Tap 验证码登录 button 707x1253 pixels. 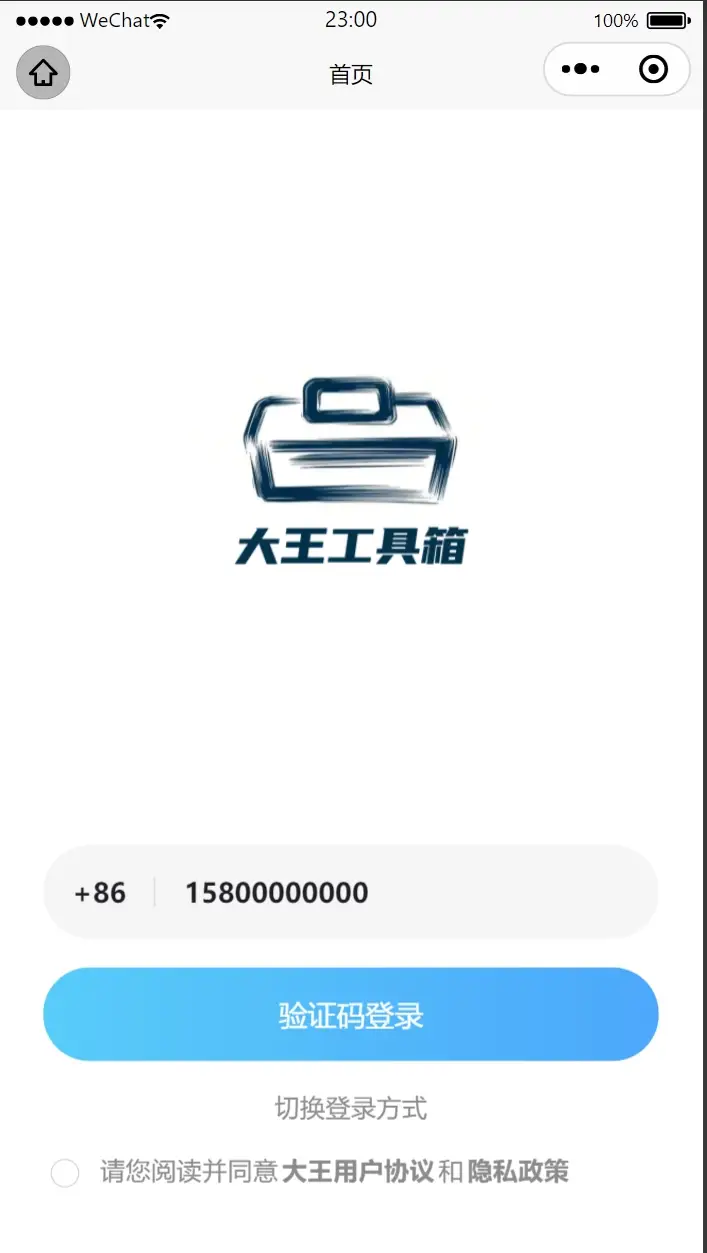click(x=350, y=1015)
